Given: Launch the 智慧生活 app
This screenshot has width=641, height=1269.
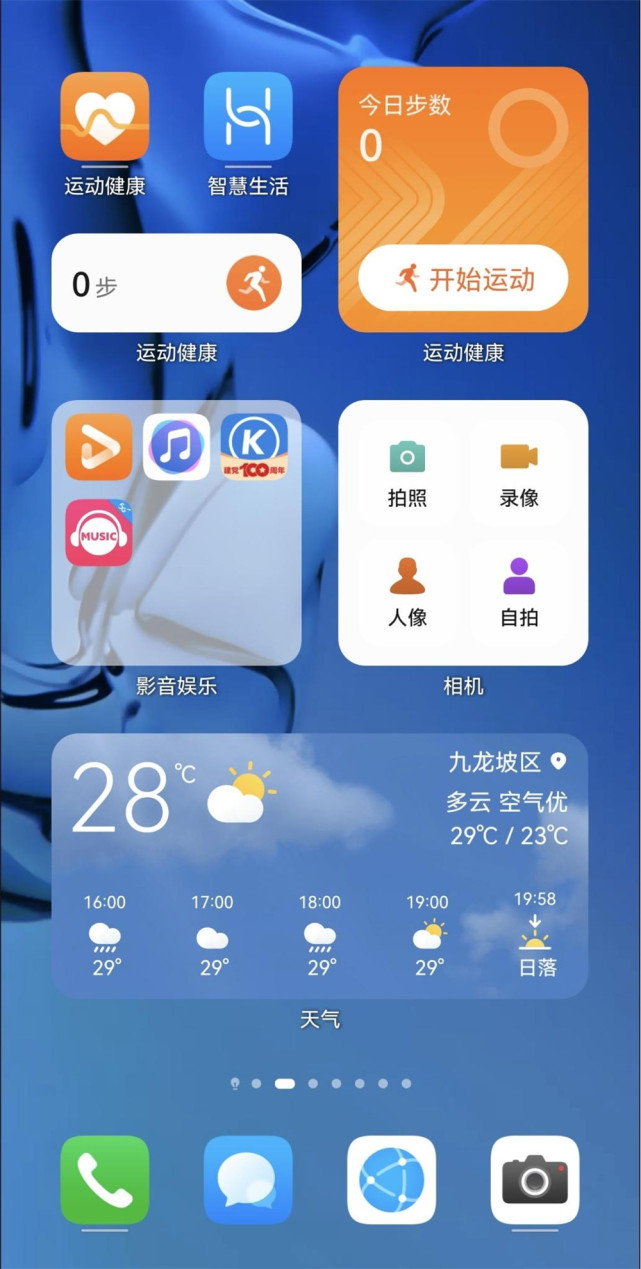Looking at the screenshot, I should click(x=248, y=117).
